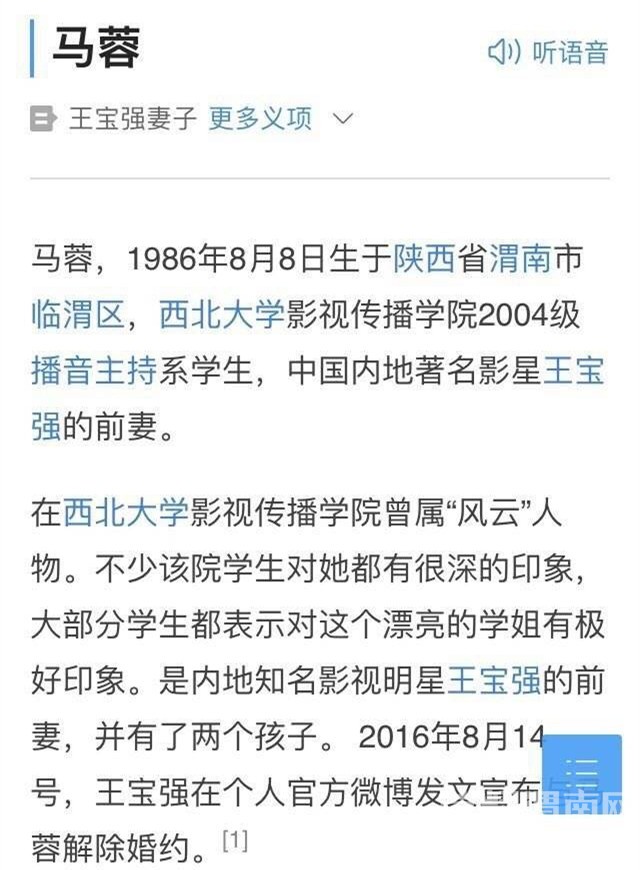Play the 听语音 audio reading
The height and width of the screenshot is (870, 640).
click(547, 51)
